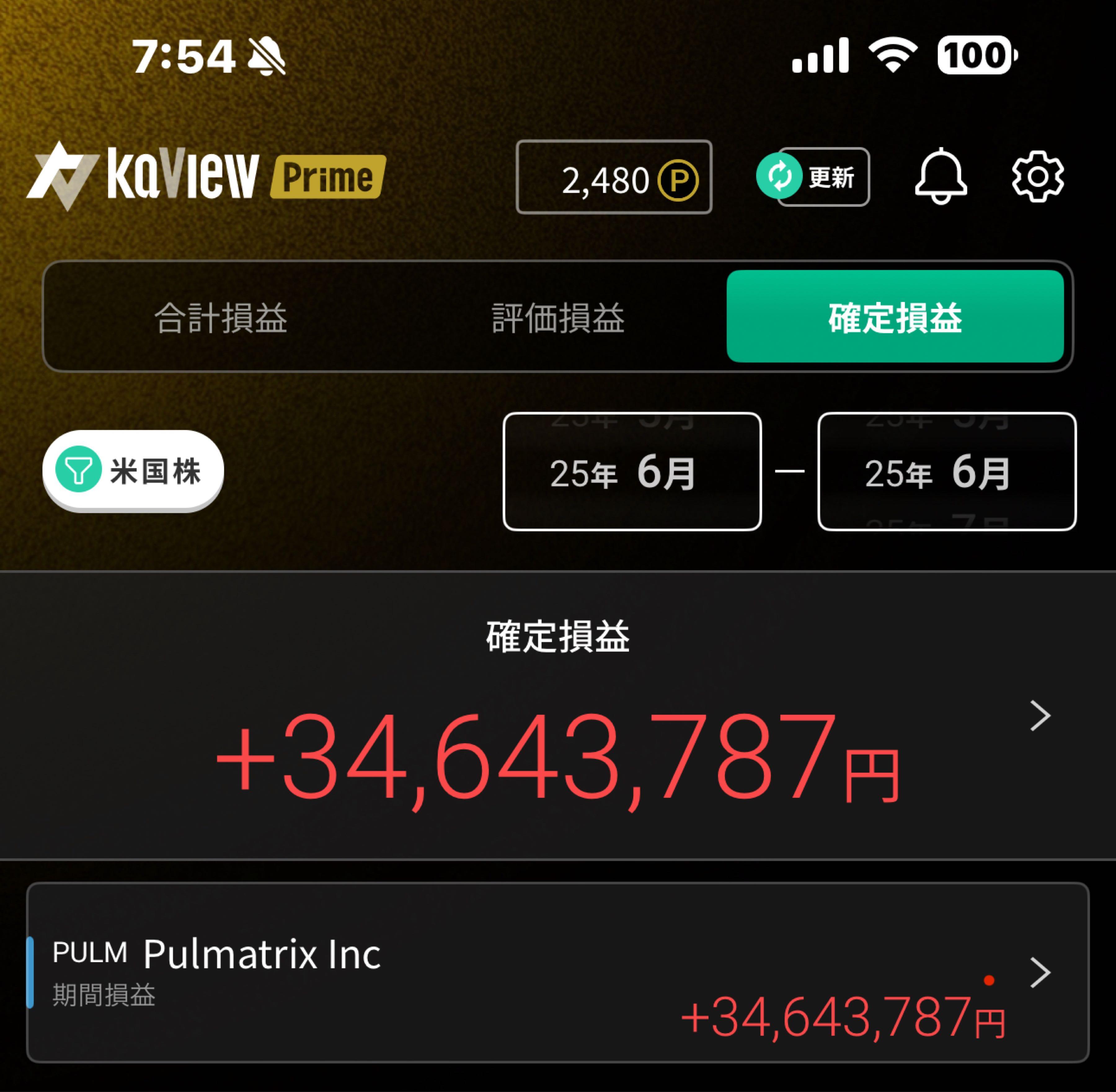Open the start month picker
The width and height of the screenshot is (1116, 1092).
click(x=631, y=472)
